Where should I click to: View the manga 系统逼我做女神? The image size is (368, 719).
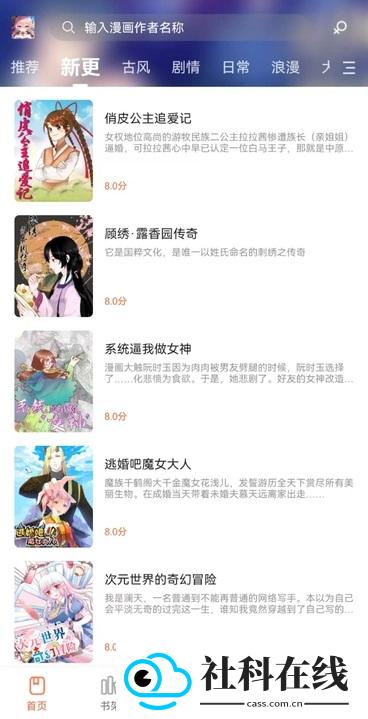(184, 381)
